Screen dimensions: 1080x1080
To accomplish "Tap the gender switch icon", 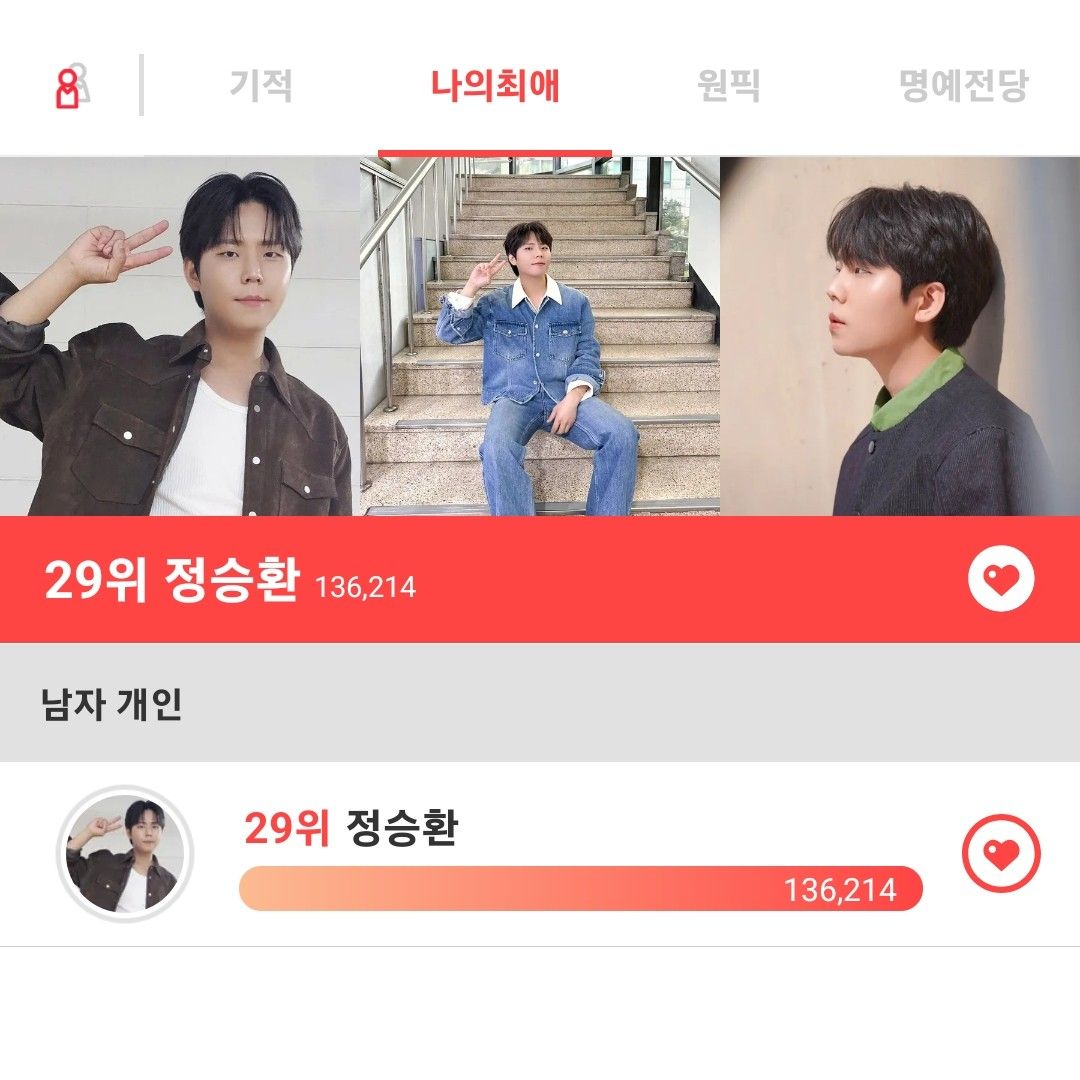I will pos(71,87).
